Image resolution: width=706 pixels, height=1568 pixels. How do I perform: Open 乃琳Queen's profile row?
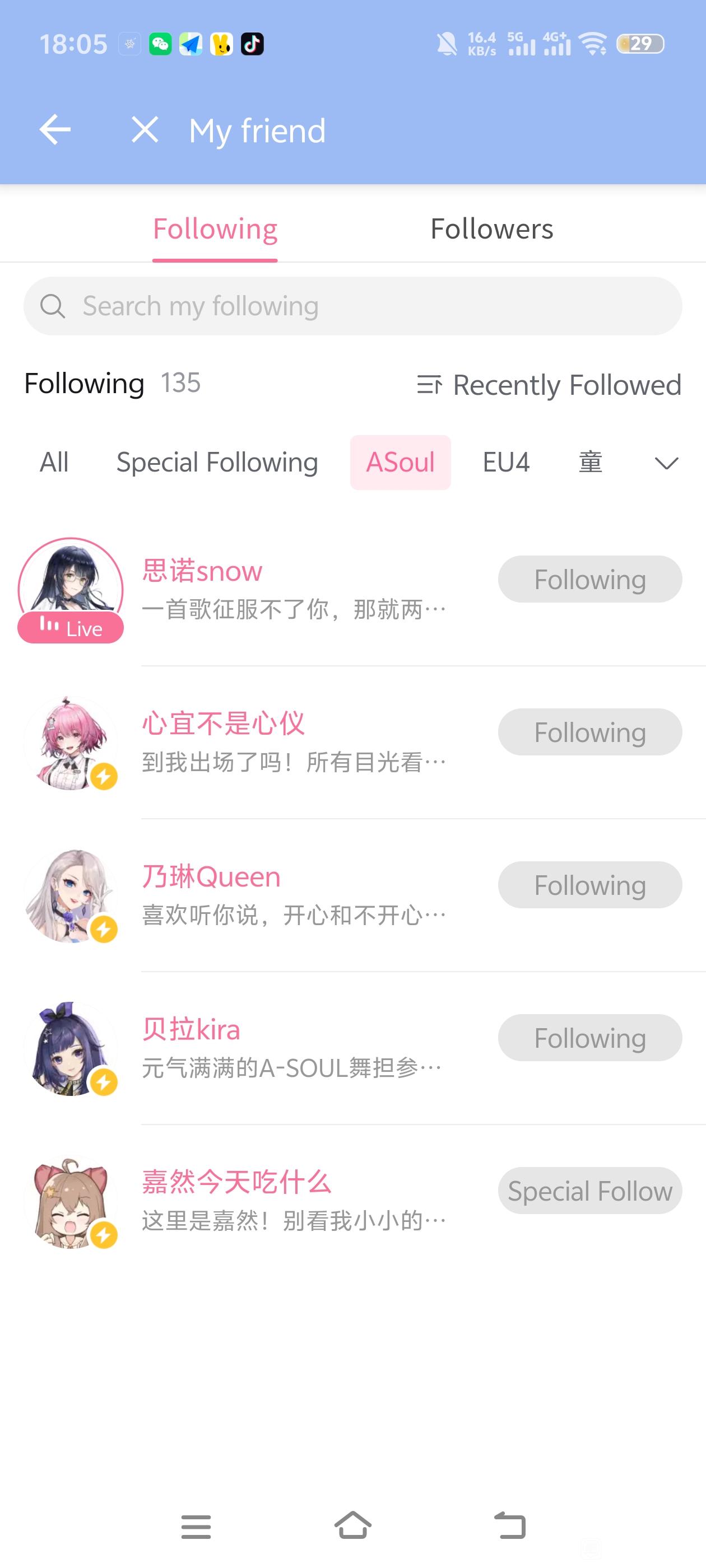pyautogui.click(x=292, y=895)
